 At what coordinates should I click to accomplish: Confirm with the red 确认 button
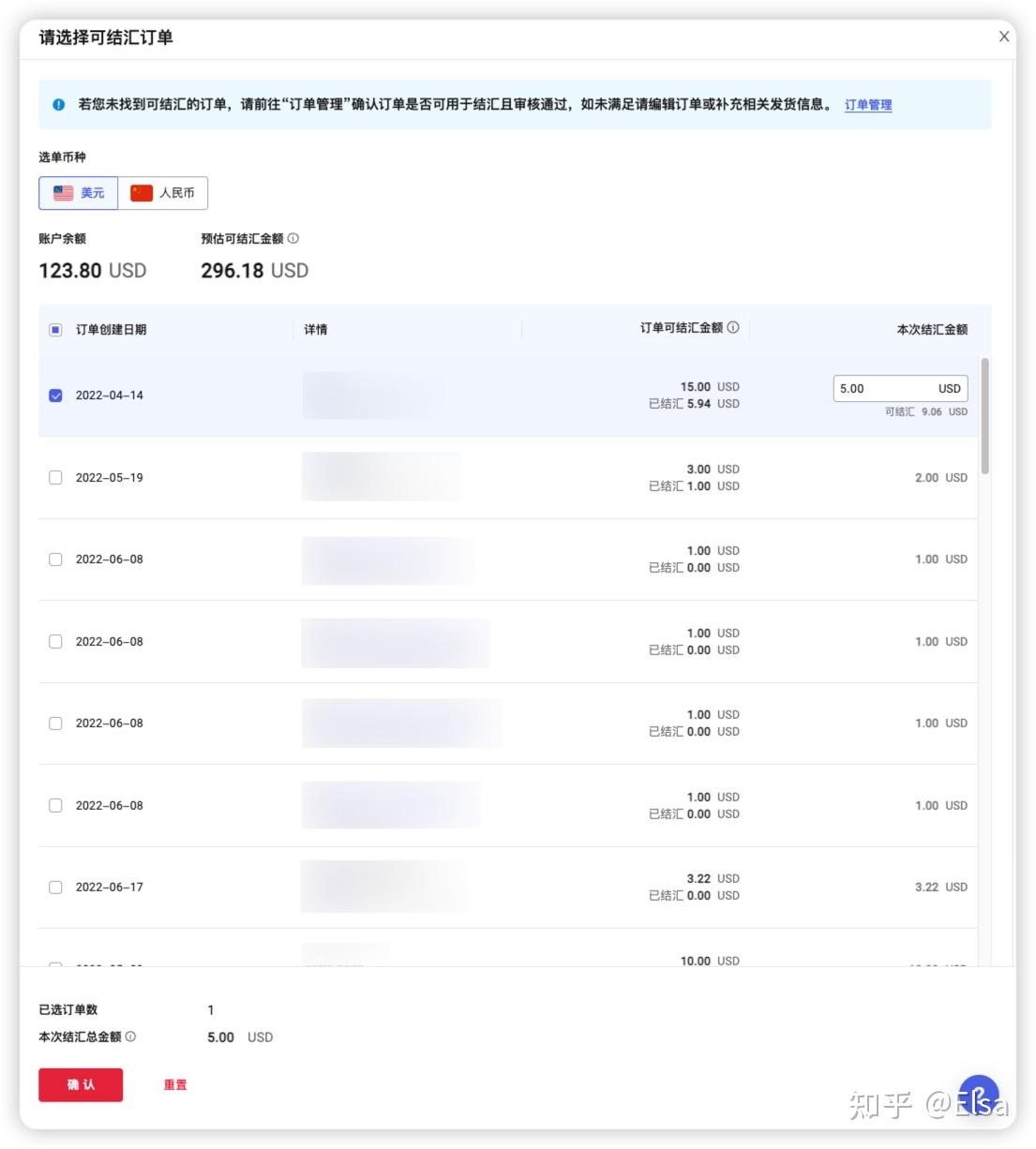81,1084
